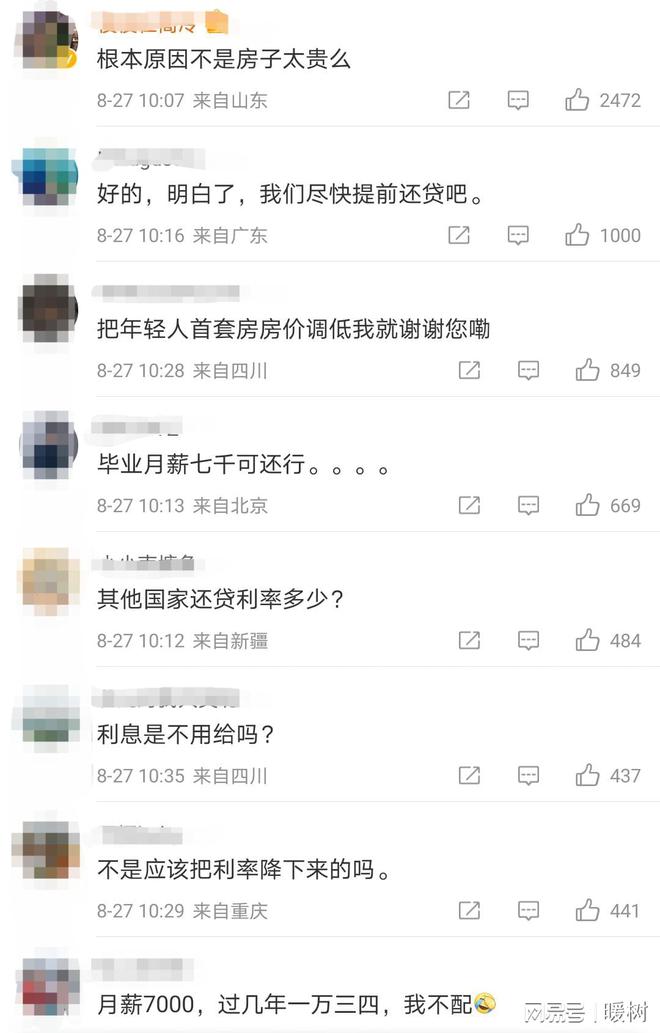
Task: Reply to the comment '其他国家还贷利率多少?'
Action: point(528,640)
